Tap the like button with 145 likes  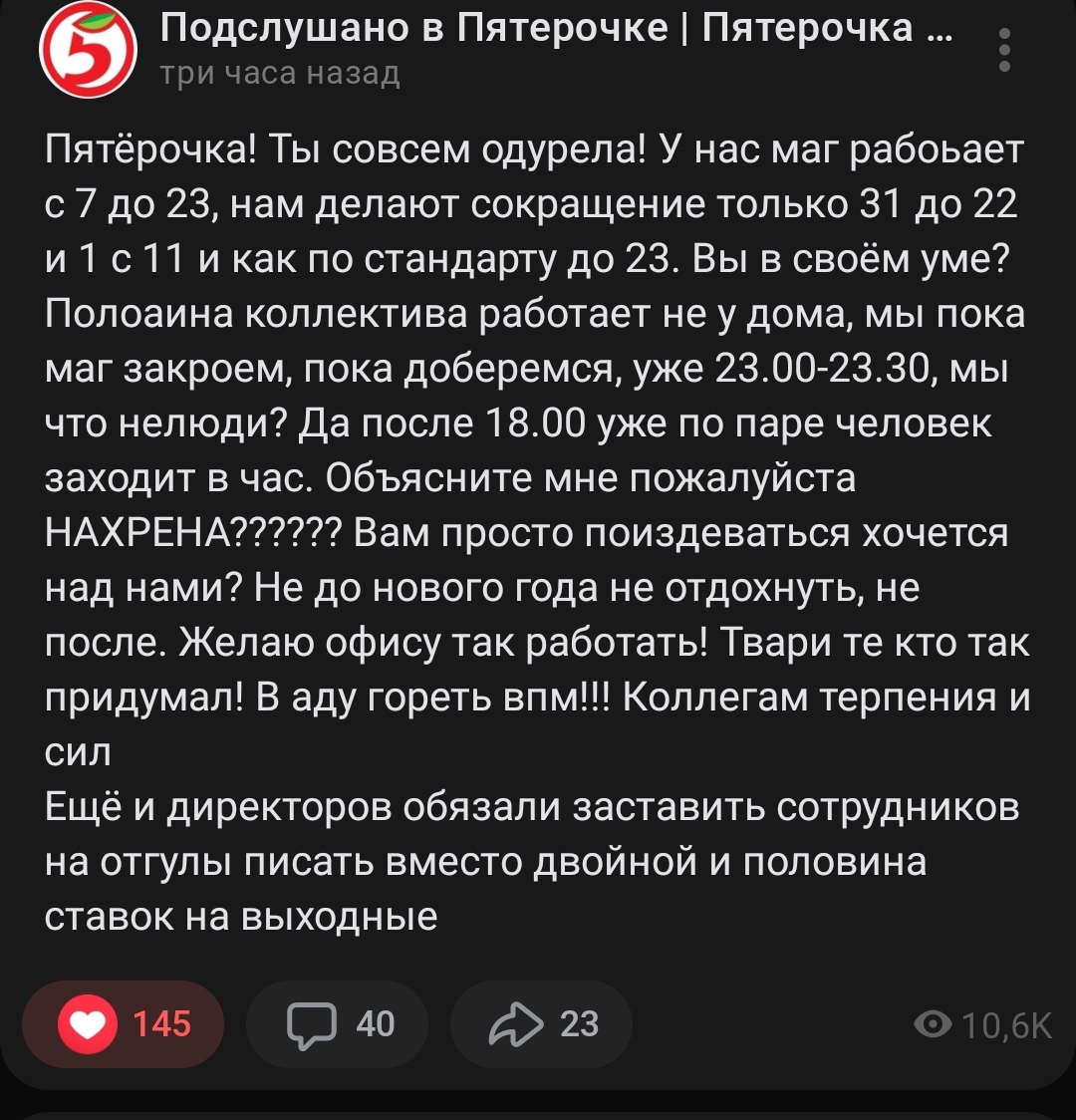(124, 1024)
